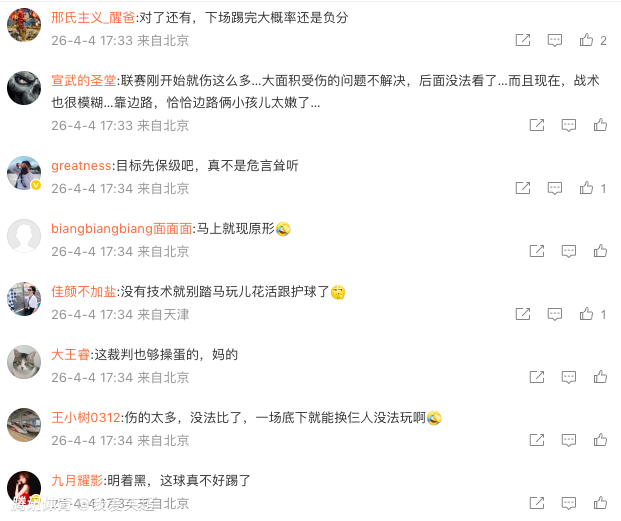Share greatness's comment
This screenshot has width=621, height=521.
click(523, 188)
